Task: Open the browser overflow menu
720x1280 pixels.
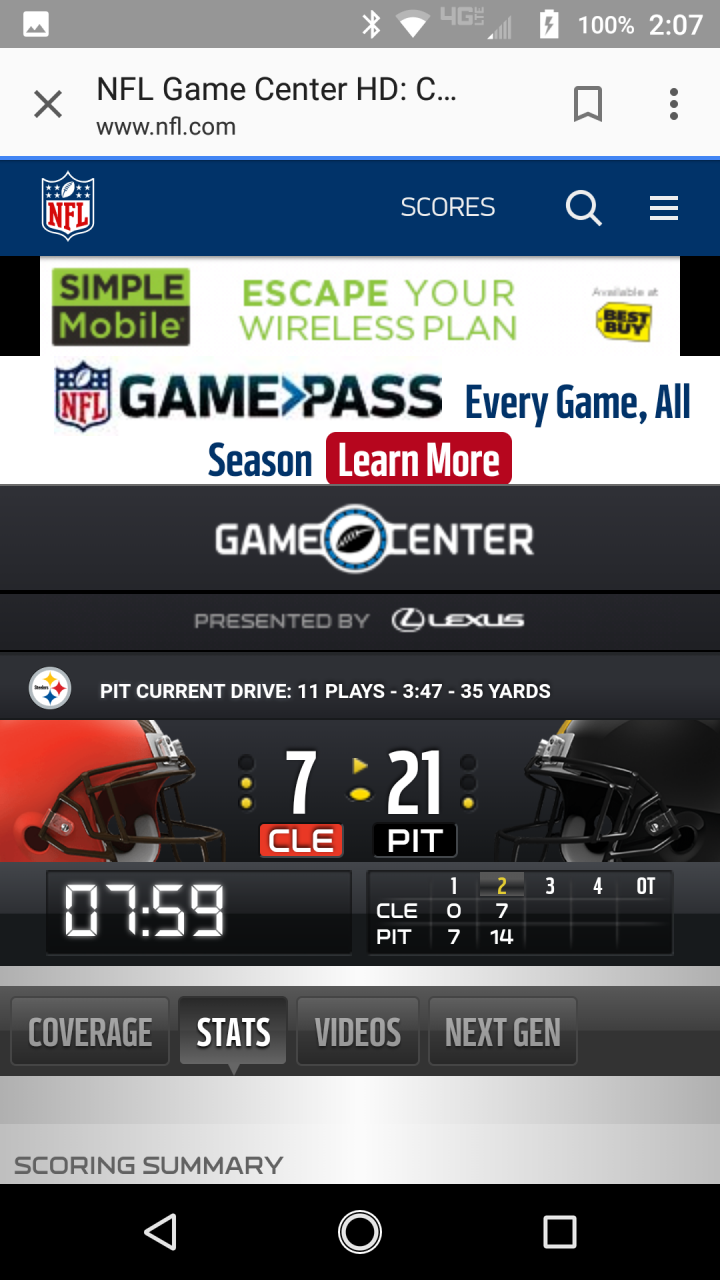Action: (674, 104)
